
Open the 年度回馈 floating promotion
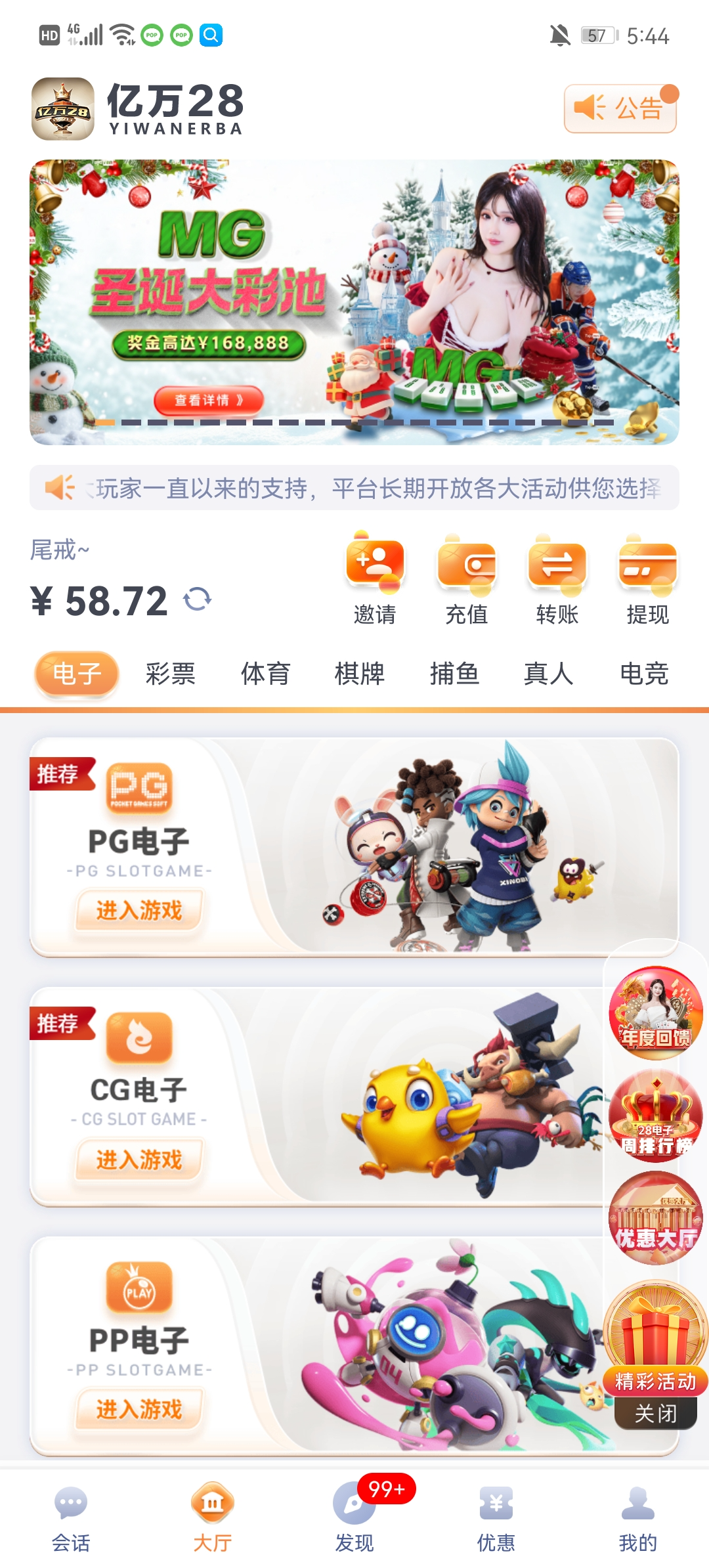(x=655, y=1013)
